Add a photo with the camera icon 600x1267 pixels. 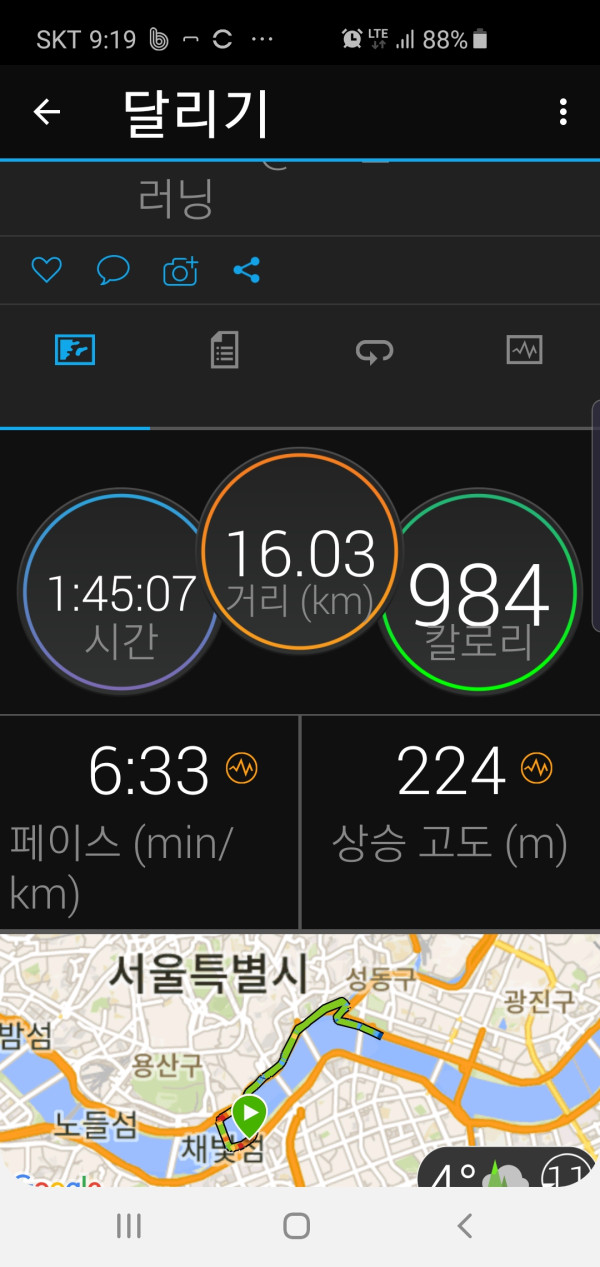point(180,270)
